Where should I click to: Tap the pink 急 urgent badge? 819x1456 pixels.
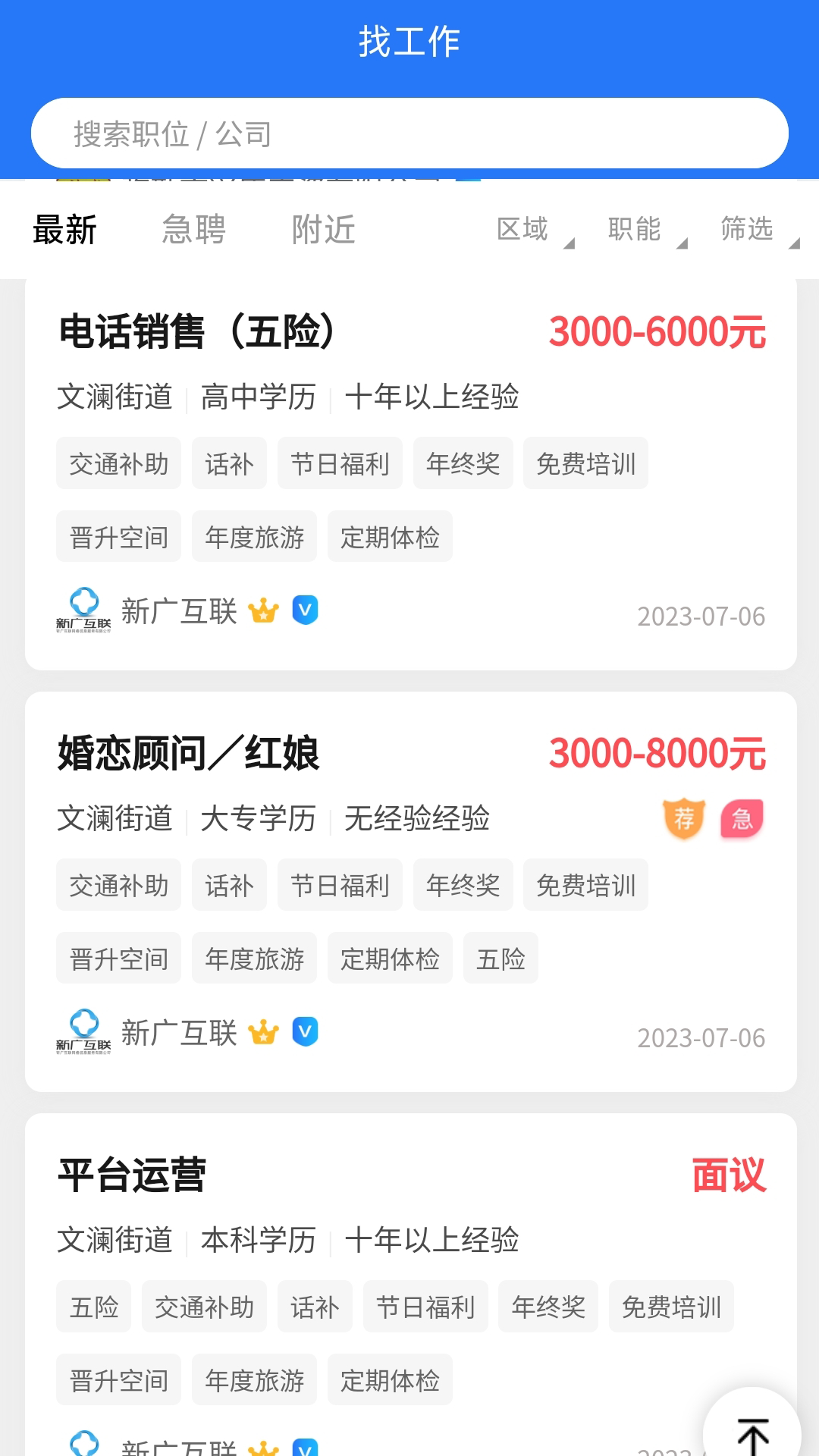tap(741, 817)
